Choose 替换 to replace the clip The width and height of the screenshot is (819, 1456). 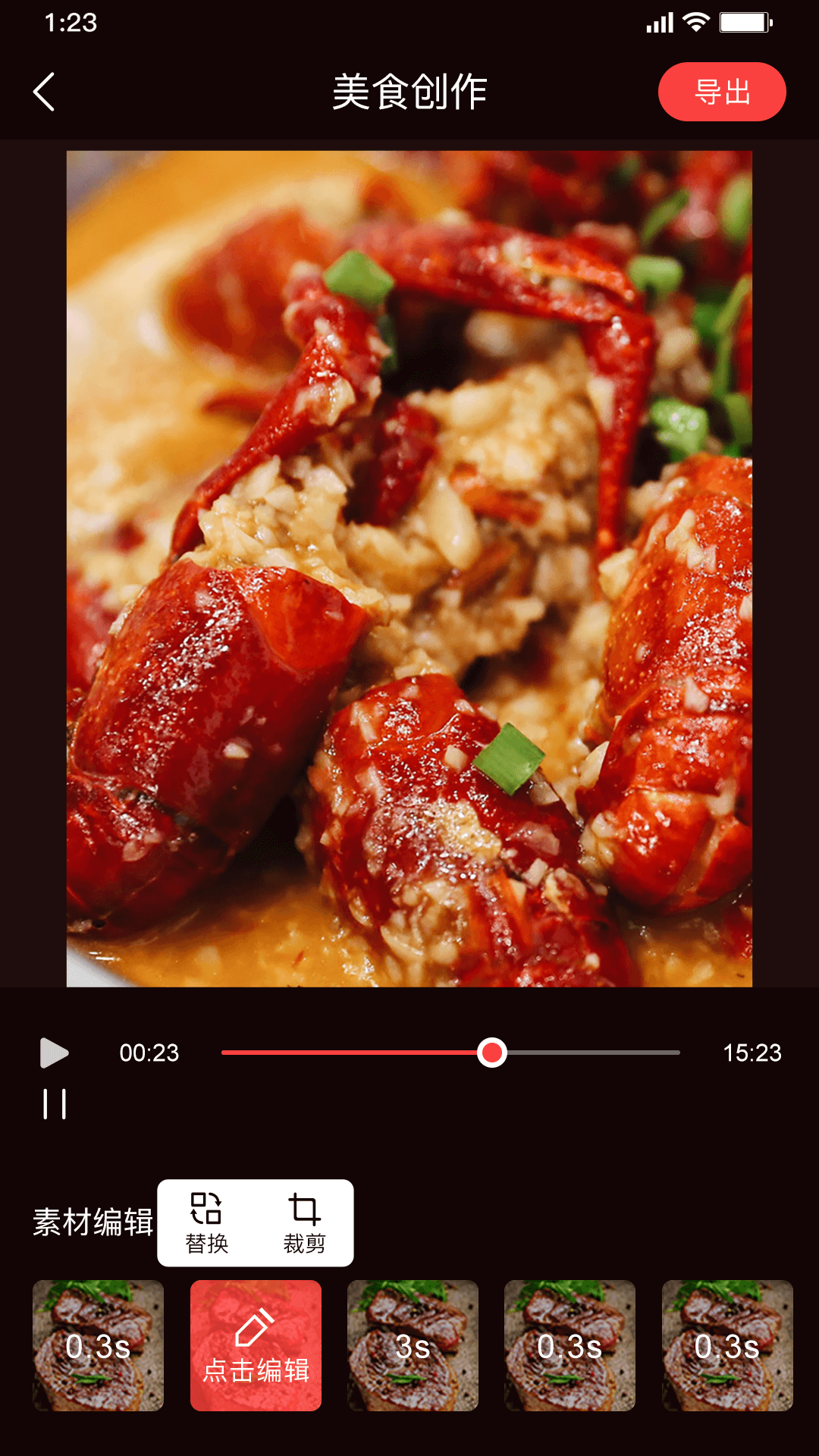click(x=206, y=1222)
